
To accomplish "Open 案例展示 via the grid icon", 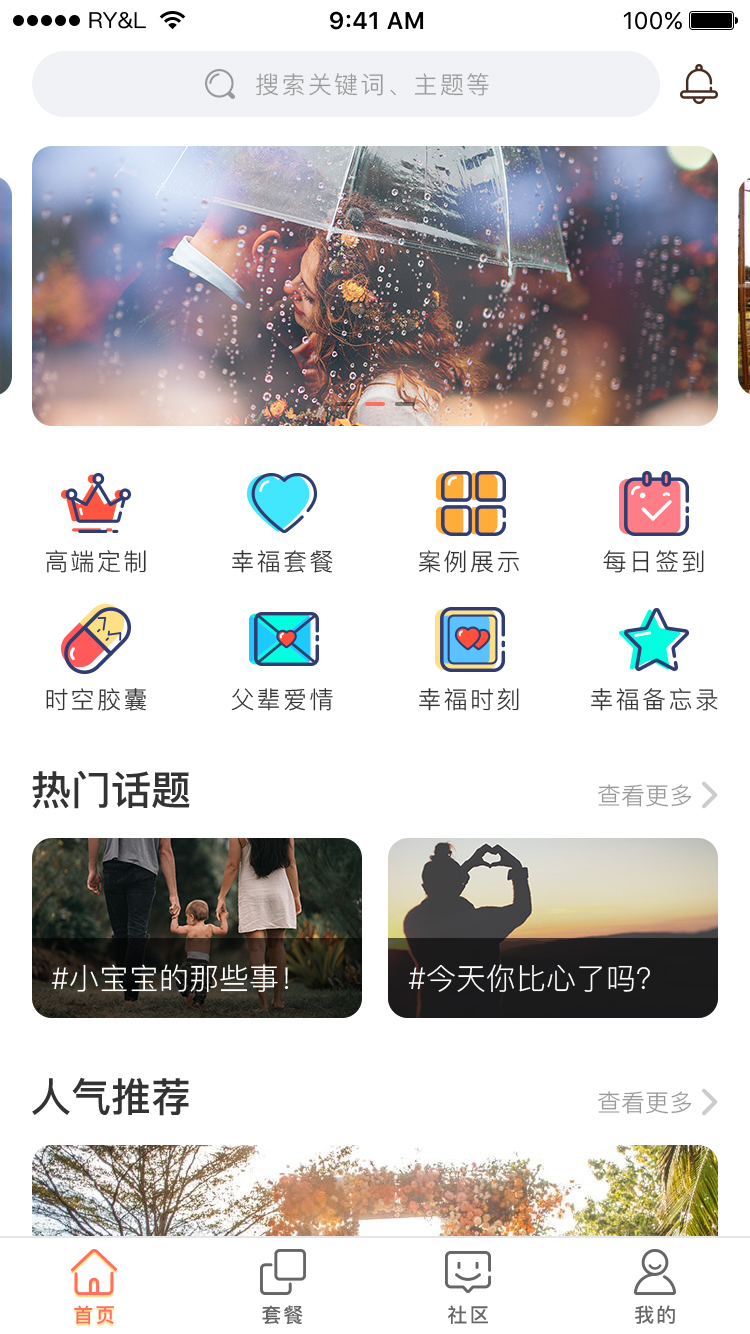I will pos(468,504).
